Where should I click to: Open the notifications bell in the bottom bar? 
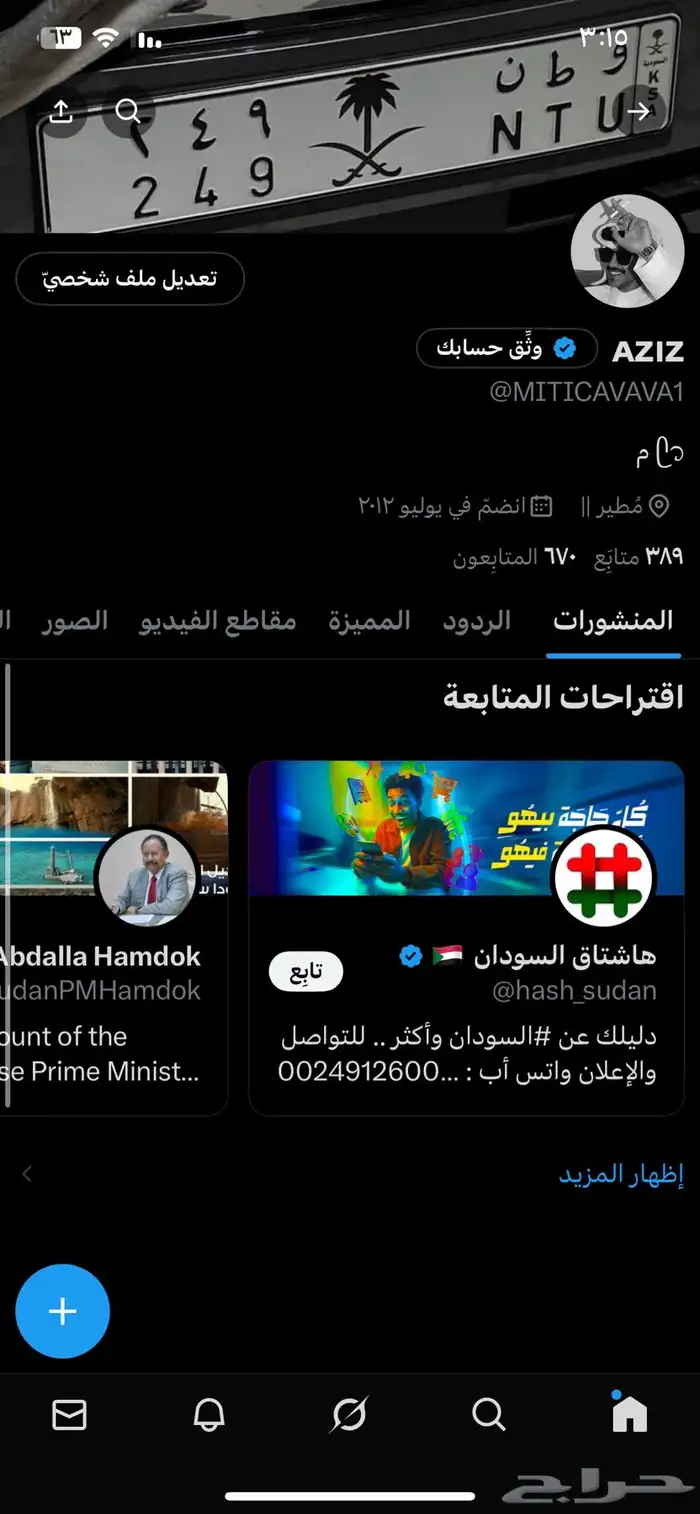pyautogui.click(x=209, y=1415)
